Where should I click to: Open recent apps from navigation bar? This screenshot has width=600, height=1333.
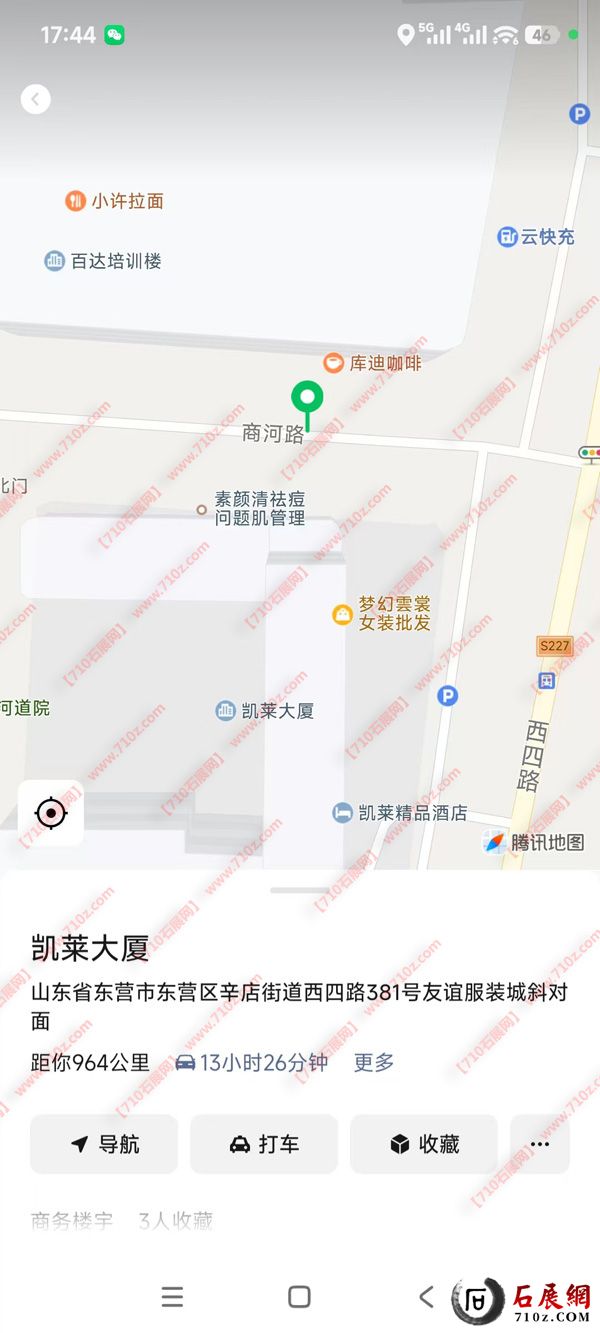[172, 1297]
